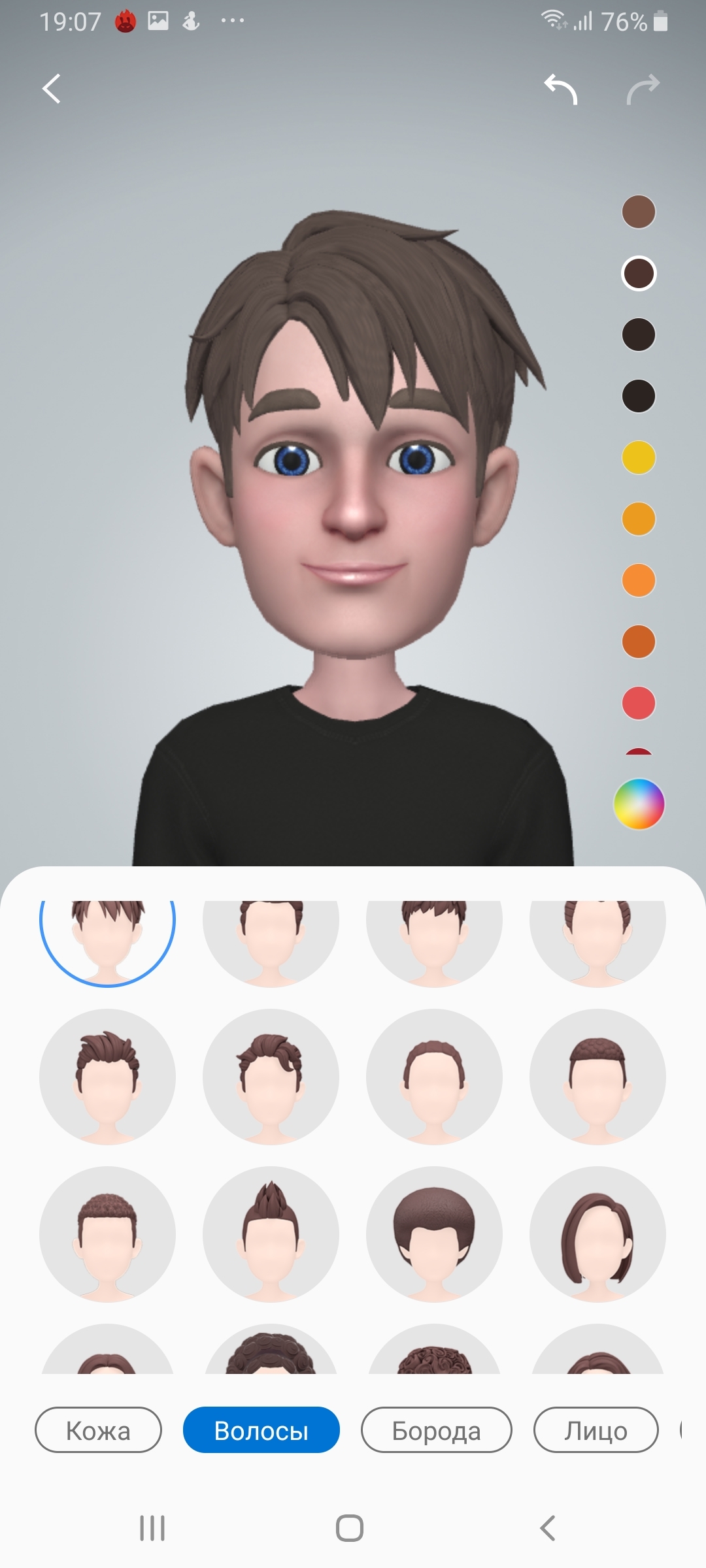Go back with the top-left arrow
The height and width of the screenshot is (1568, 706).
tap(52, 89)
